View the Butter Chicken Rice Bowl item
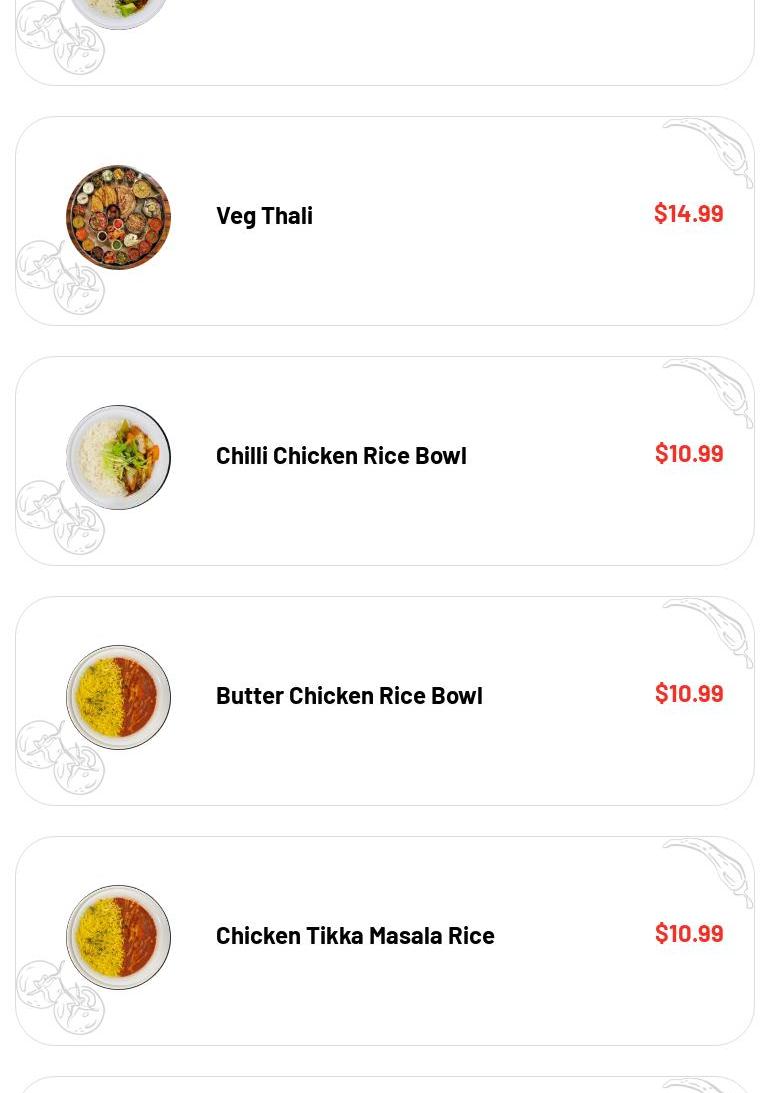This screenshot has height=1093, width=770. 349,696
